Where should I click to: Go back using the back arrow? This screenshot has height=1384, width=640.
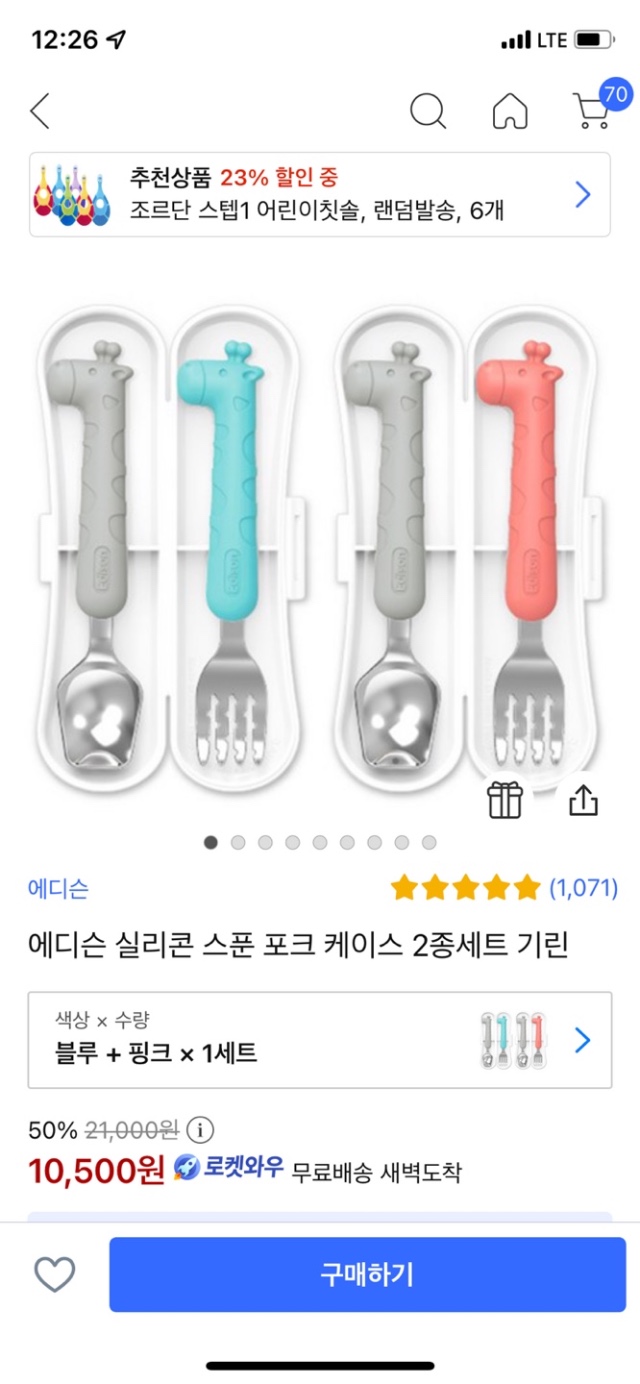(40, 111)
